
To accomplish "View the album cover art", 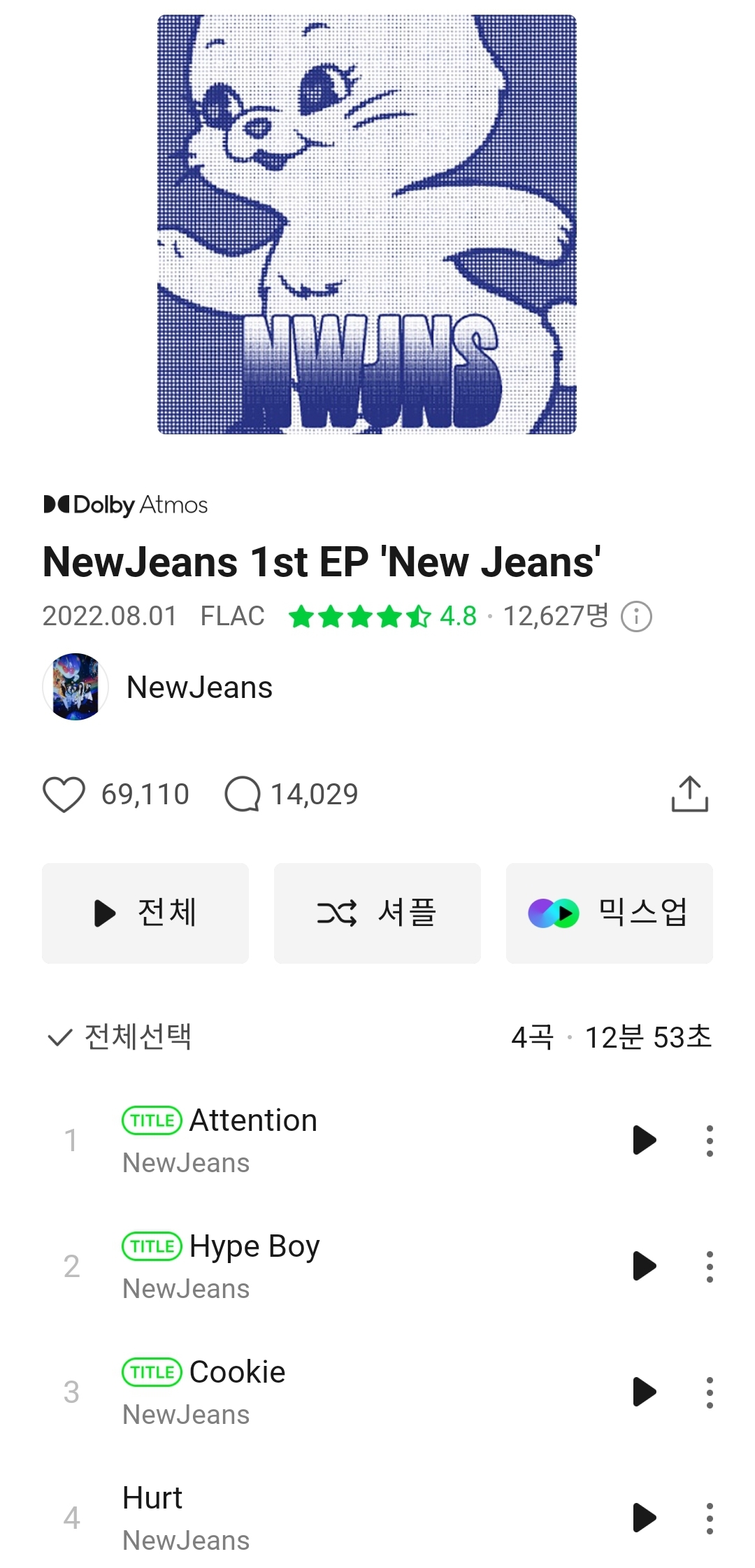I will tap(367, 224).
